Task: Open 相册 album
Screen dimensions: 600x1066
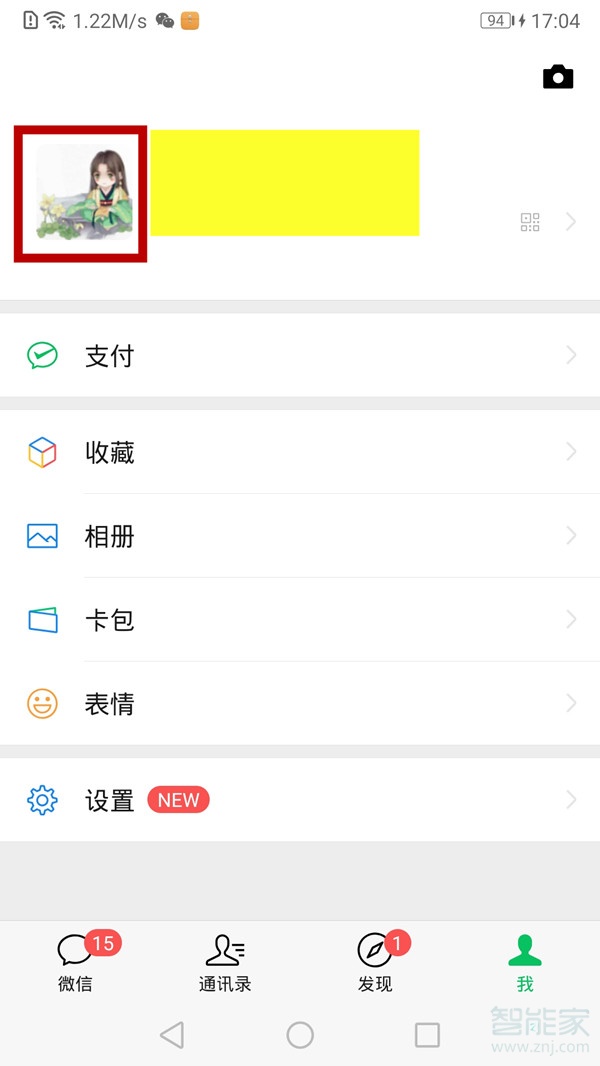Action: pyautogui.click(x=300, y=537)
